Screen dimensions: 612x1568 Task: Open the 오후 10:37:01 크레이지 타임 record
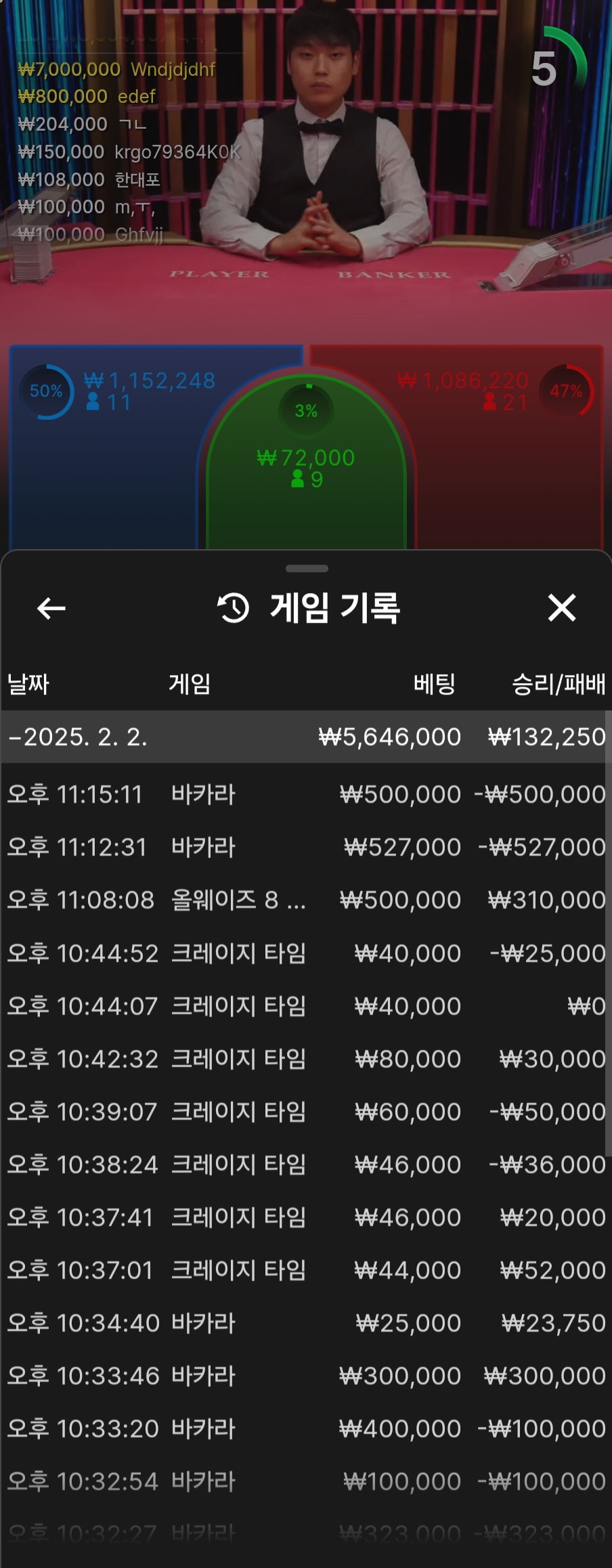tap(306, 1270)
